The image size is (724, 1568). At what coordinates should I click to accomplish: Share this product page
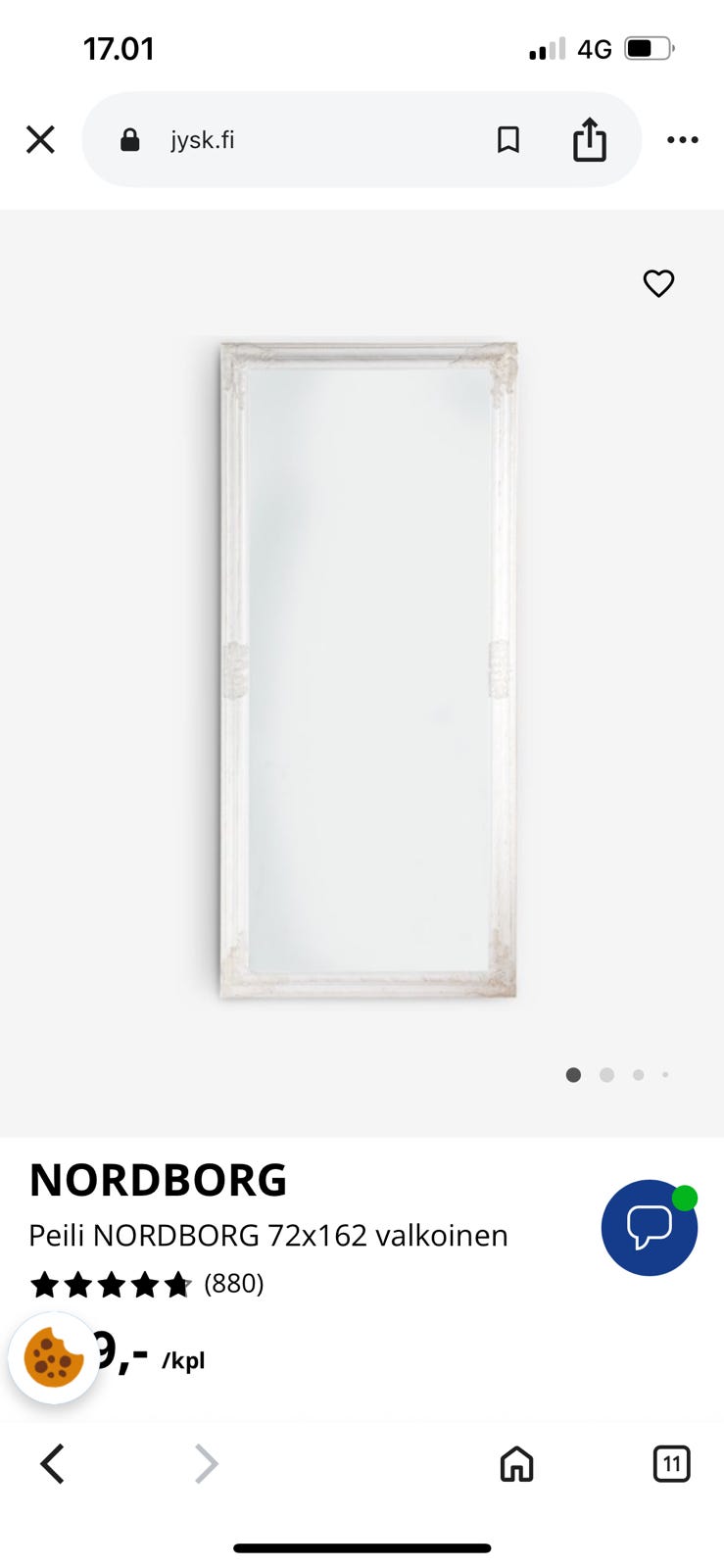589,140
